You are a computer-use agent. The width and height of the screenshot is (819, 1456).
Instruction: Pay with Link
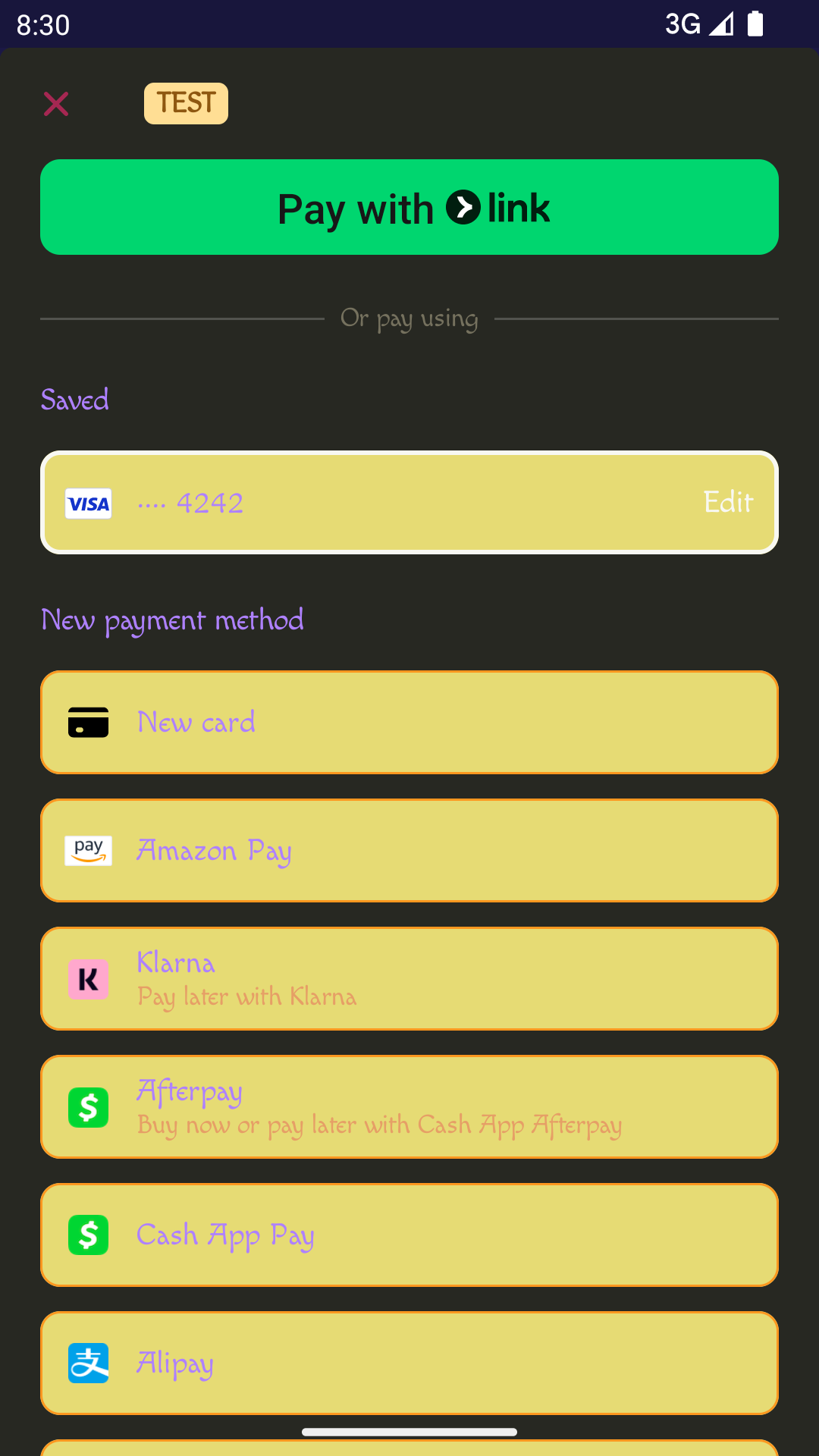(409, 207)
